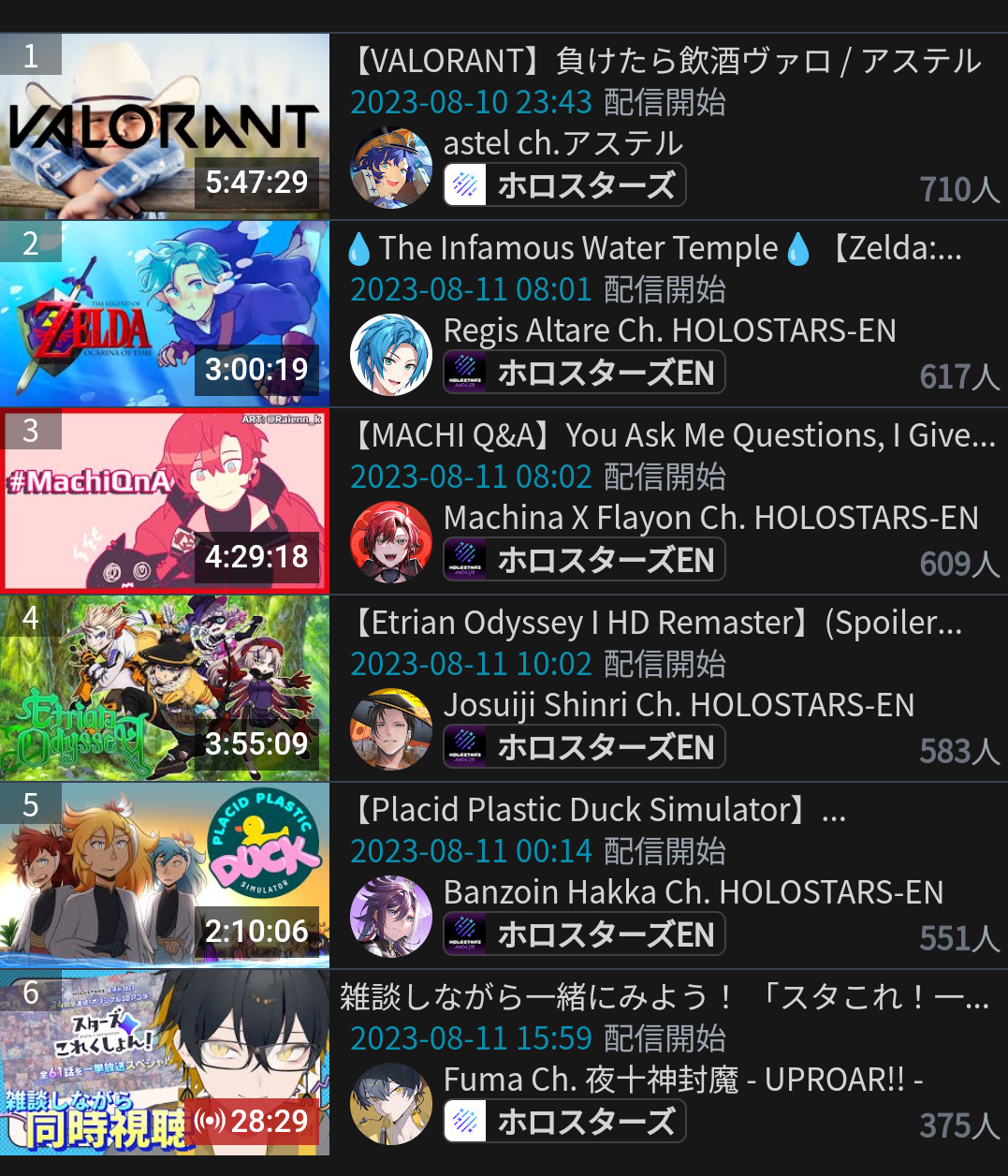
Task: Open Fuma's live 同時視聴 stream
Action: 164,1063
